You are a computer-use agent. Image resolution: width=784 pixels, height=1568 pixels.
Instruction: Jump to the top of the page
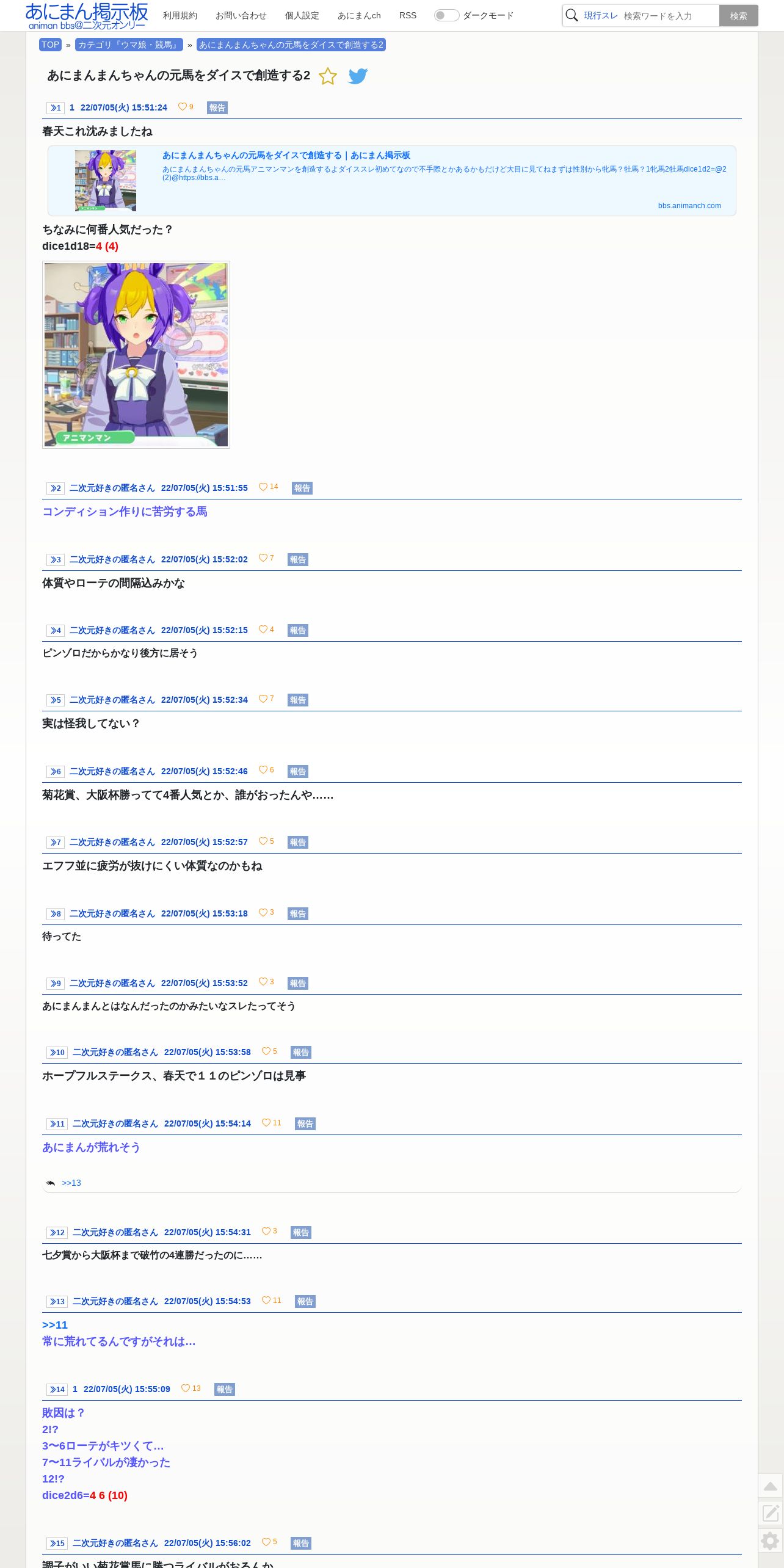pyautogui.click(x=771, y=1486)
